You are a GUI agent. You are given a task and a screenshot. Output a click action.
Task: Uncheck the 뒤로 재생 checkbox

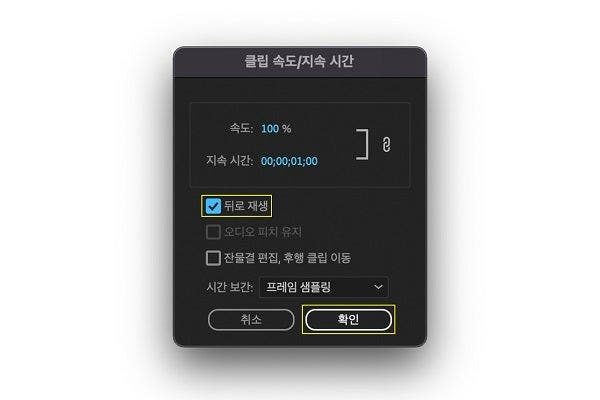click(213, 206)
